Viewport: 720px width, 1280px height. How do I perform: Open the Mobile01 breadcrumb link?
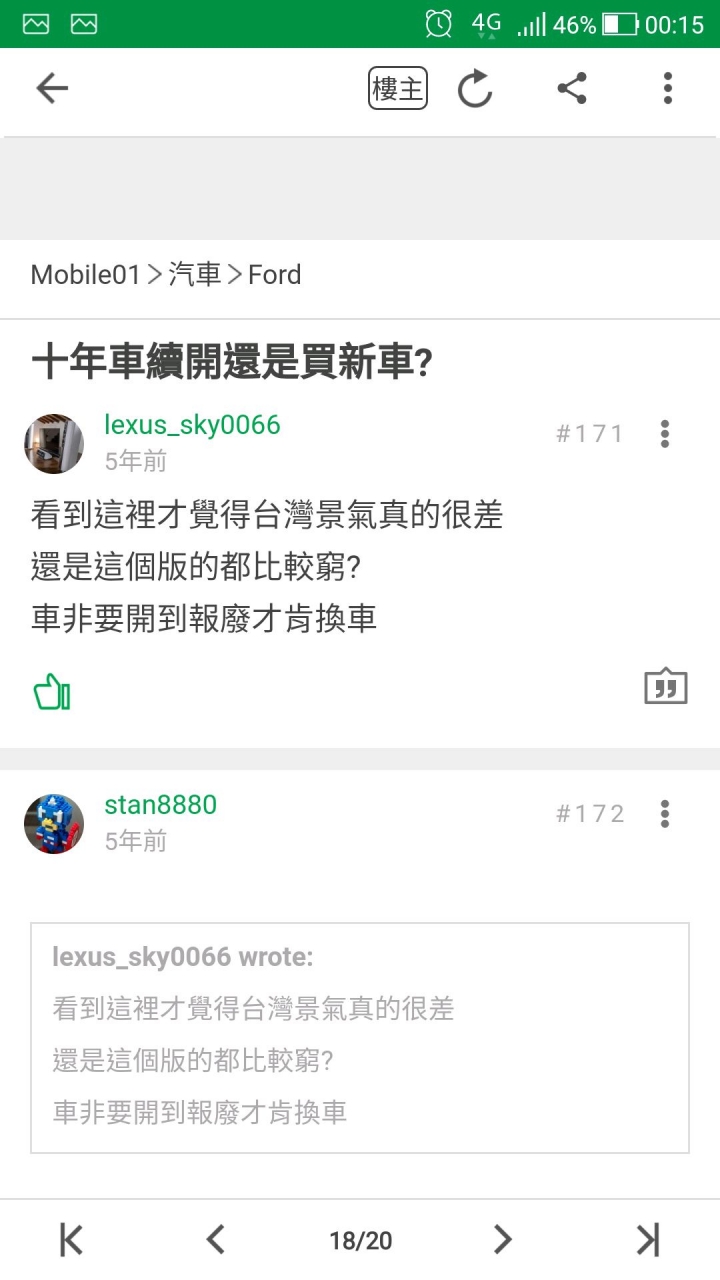click(x=85, y=275)
